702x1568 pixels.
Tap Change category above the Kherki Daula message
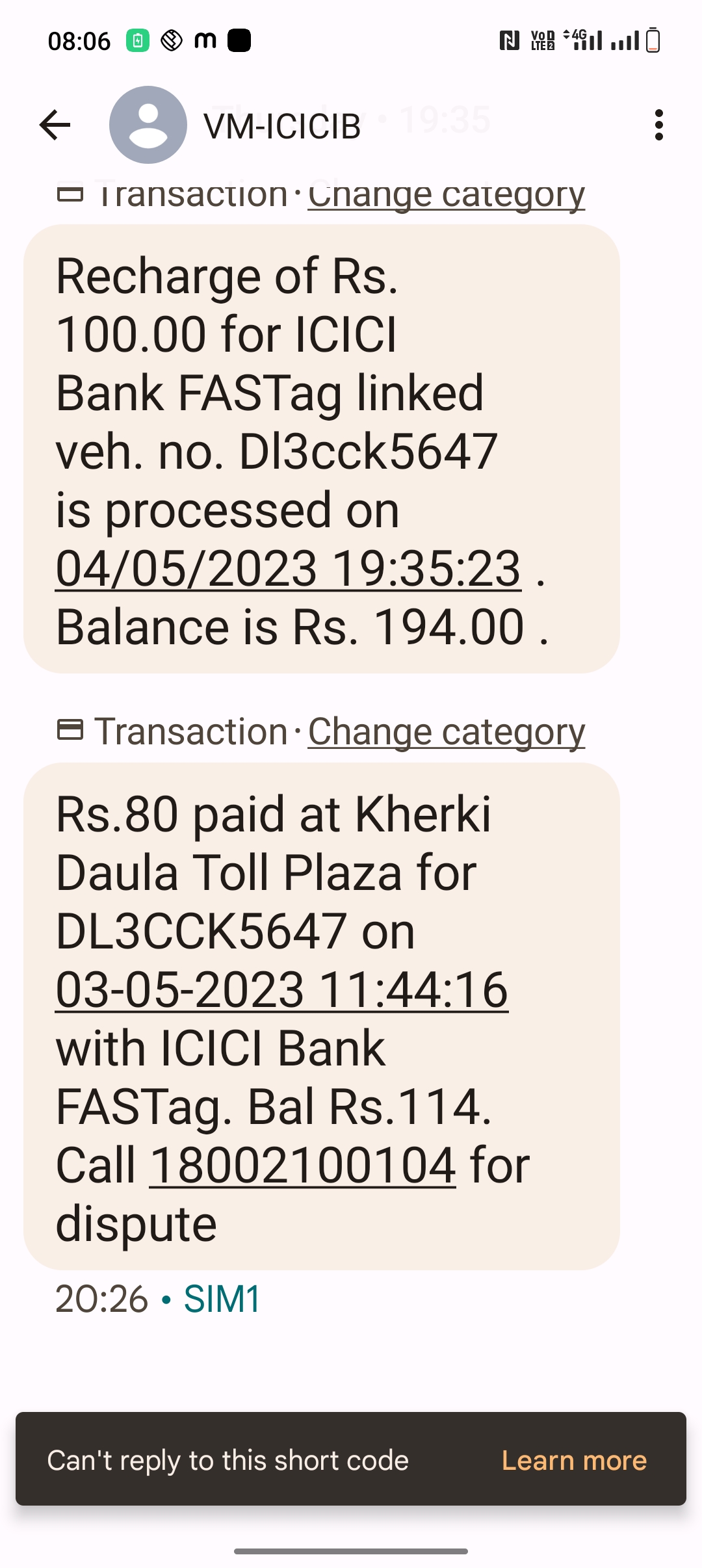pos(447,732)
